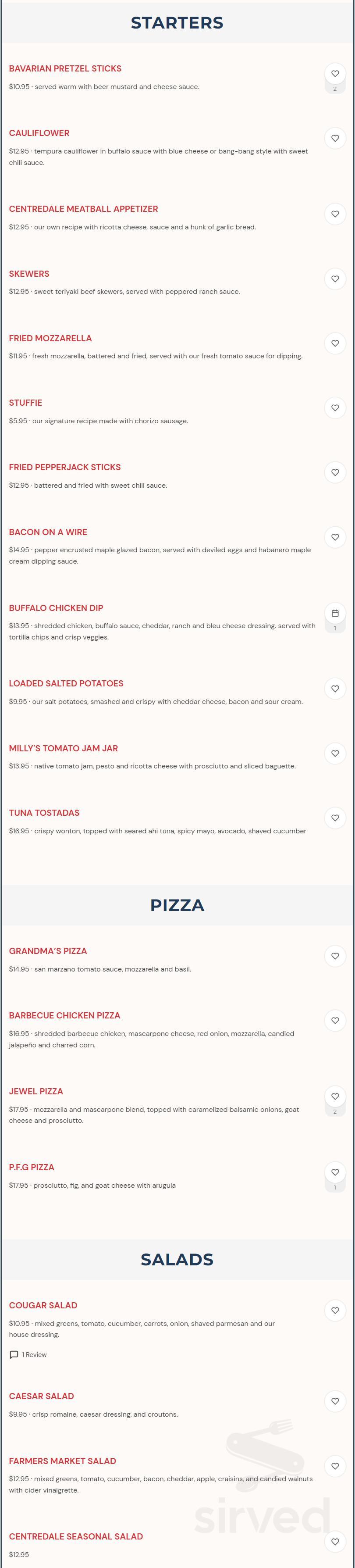
Task: Favorite Milly's Tomato Jam Jar
Action: click(x=335, y=754)
